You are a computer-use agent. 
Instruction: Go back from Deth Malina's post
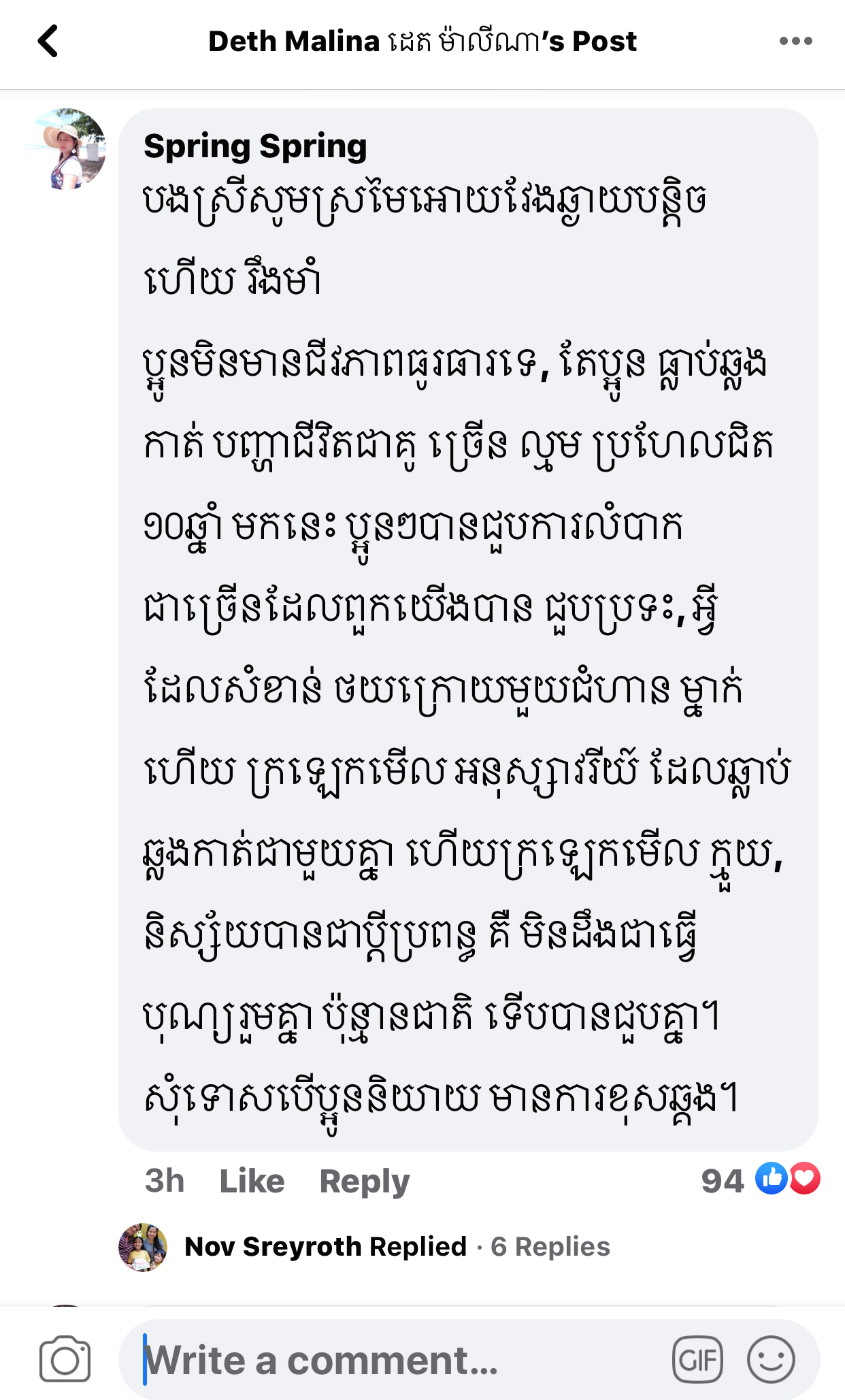coord(48,41)
